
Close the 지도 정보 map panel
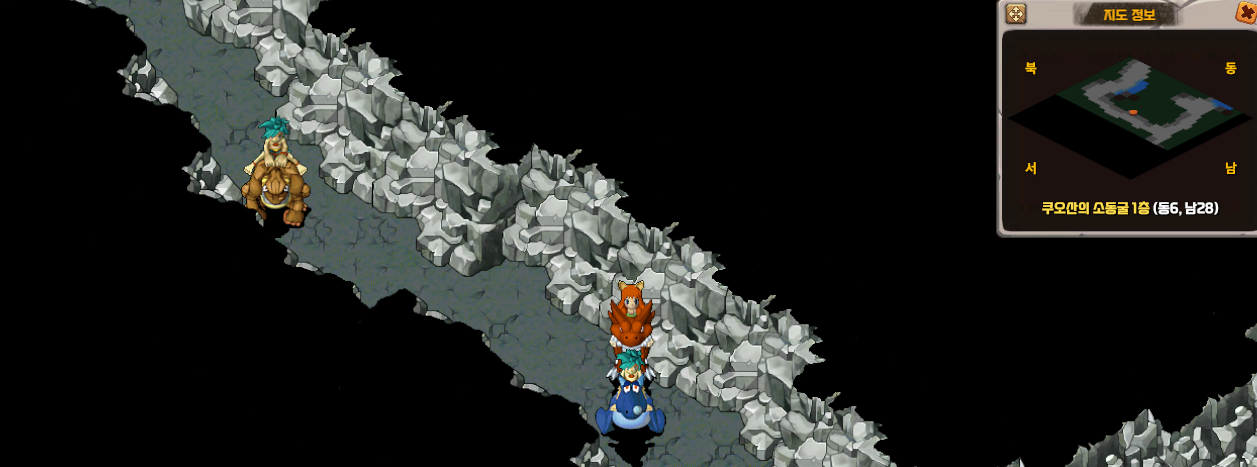click(1245, 14)
